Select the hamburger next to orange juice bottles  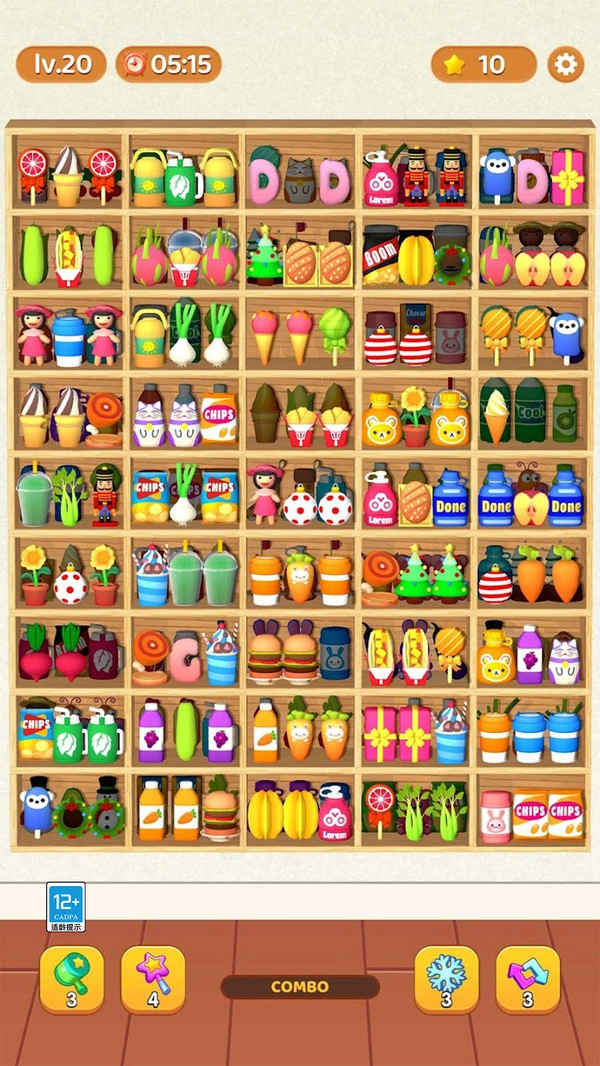tap(220, 811)
